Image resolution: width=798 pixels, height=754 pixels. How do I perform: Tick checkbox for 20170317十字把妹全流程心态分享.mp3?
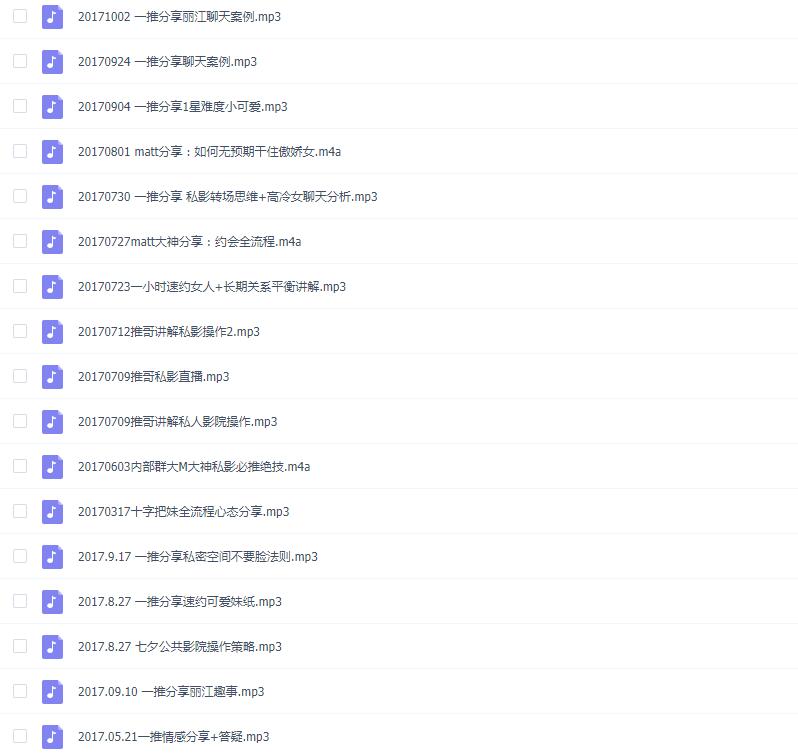click(x=20, y=511)
